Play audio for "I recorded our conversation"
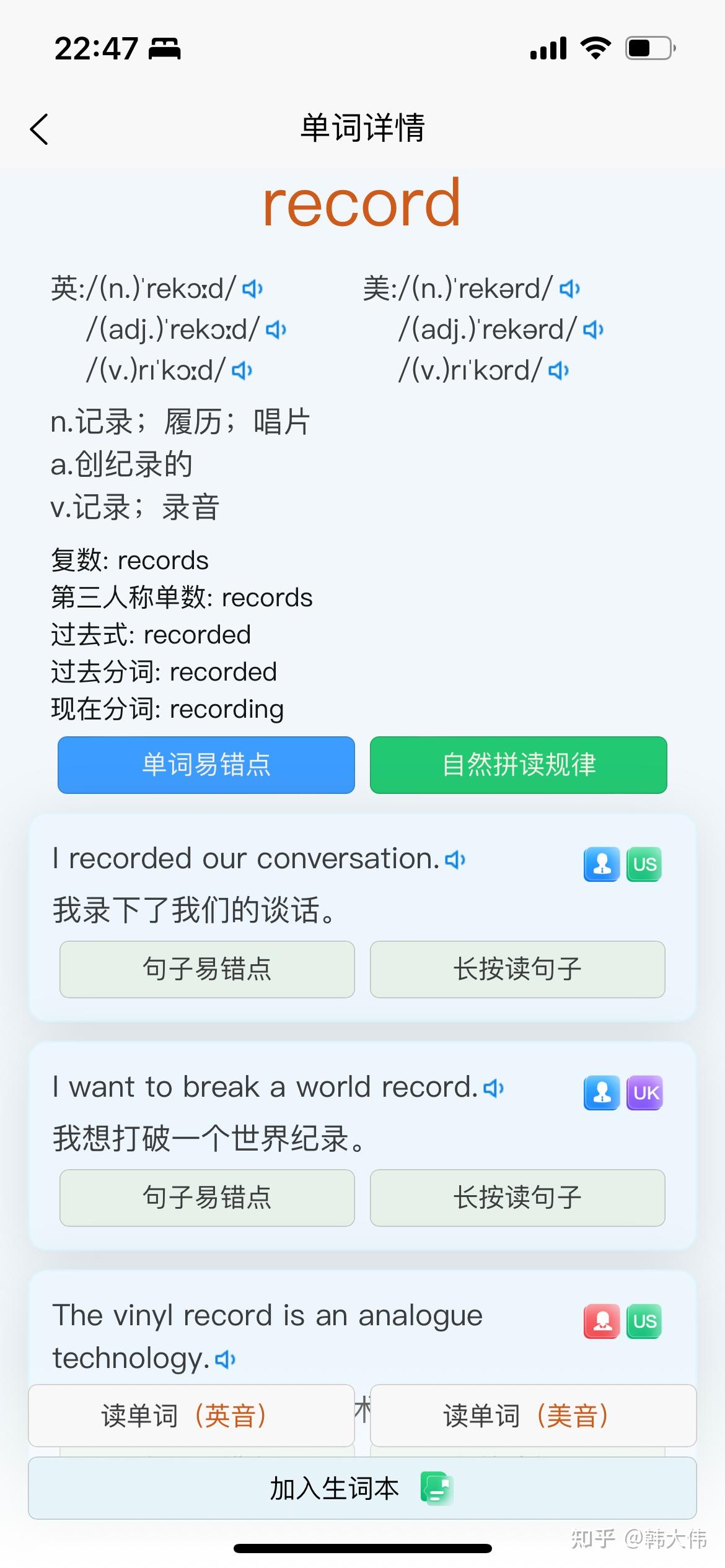The width and height of the screenshot is (725, 1568). (x=455, y=860)
